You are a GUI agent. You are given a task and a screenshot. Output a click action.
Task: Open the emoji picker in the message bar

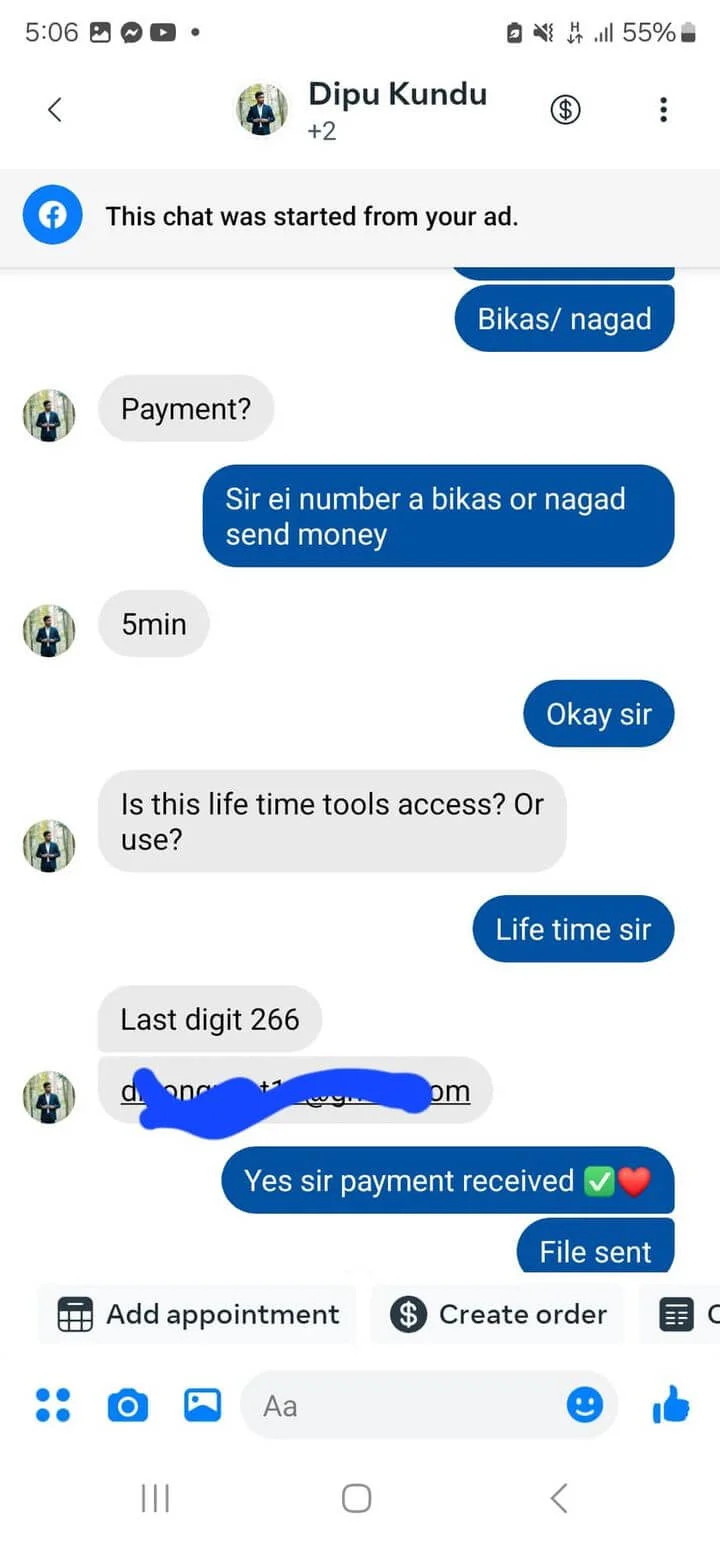pos(586,1404)
